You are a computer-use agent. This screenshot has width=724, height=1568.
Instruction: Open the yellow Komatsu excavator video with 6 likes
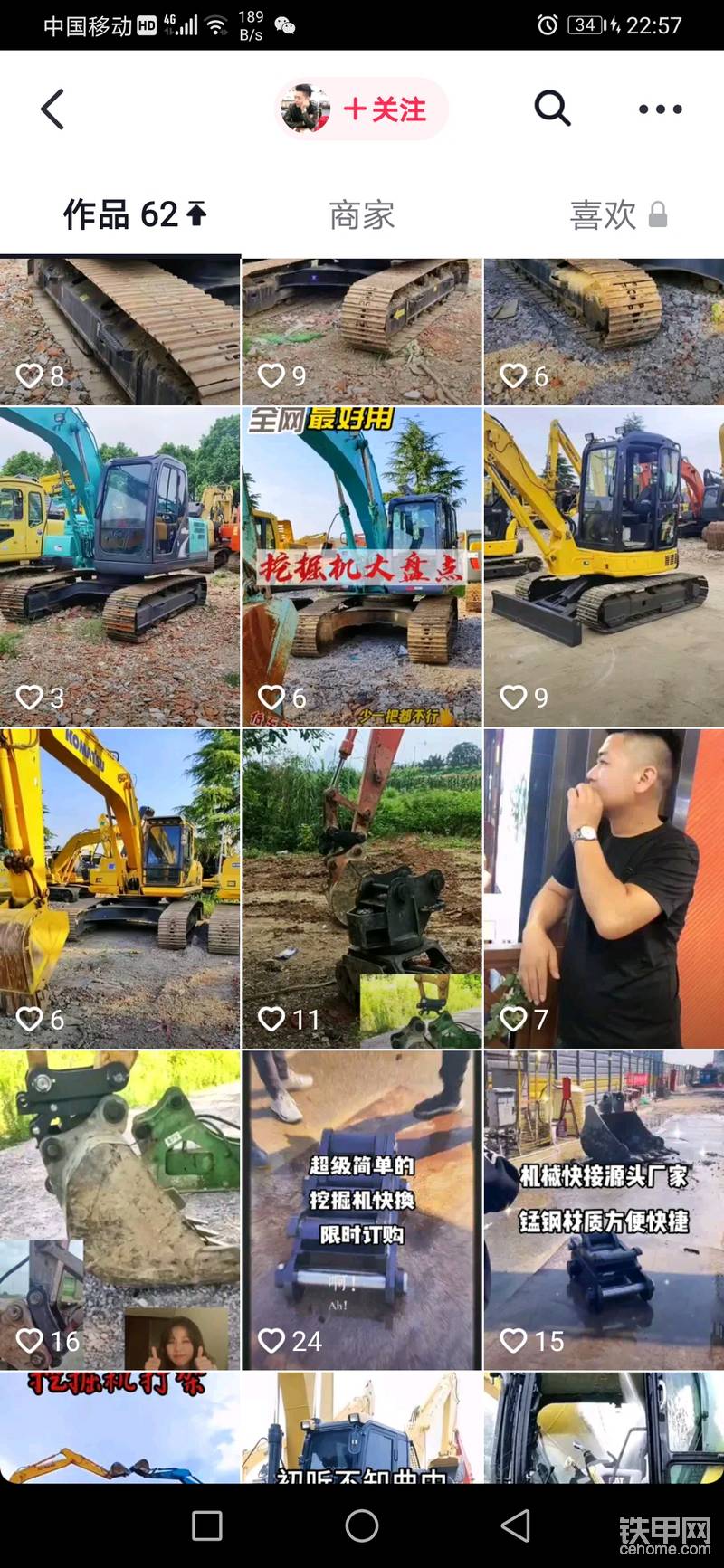119,889
